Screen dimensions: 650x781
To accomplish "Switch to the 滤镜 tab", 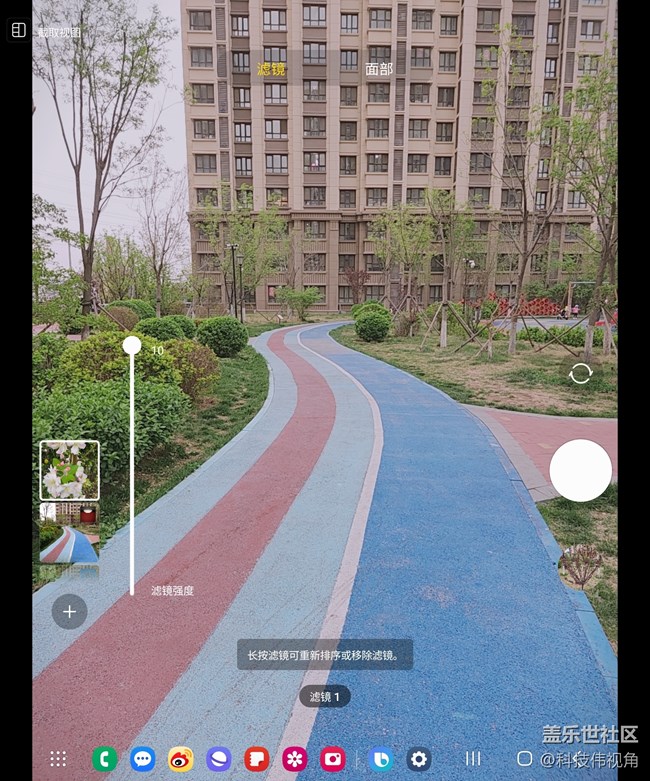I will tap(271, 69).
